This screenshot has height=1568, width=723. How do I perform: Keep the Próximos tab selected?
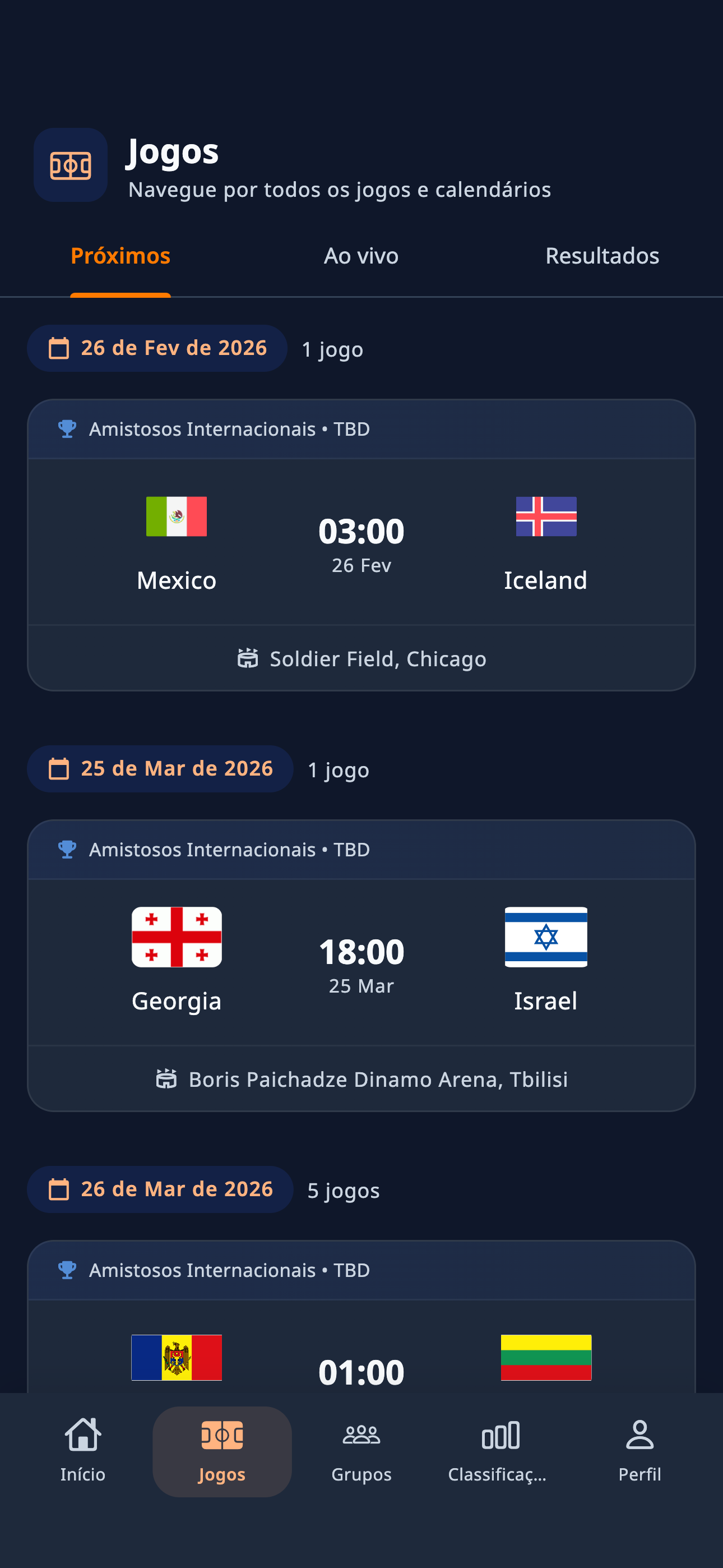[x=120, y=256]
